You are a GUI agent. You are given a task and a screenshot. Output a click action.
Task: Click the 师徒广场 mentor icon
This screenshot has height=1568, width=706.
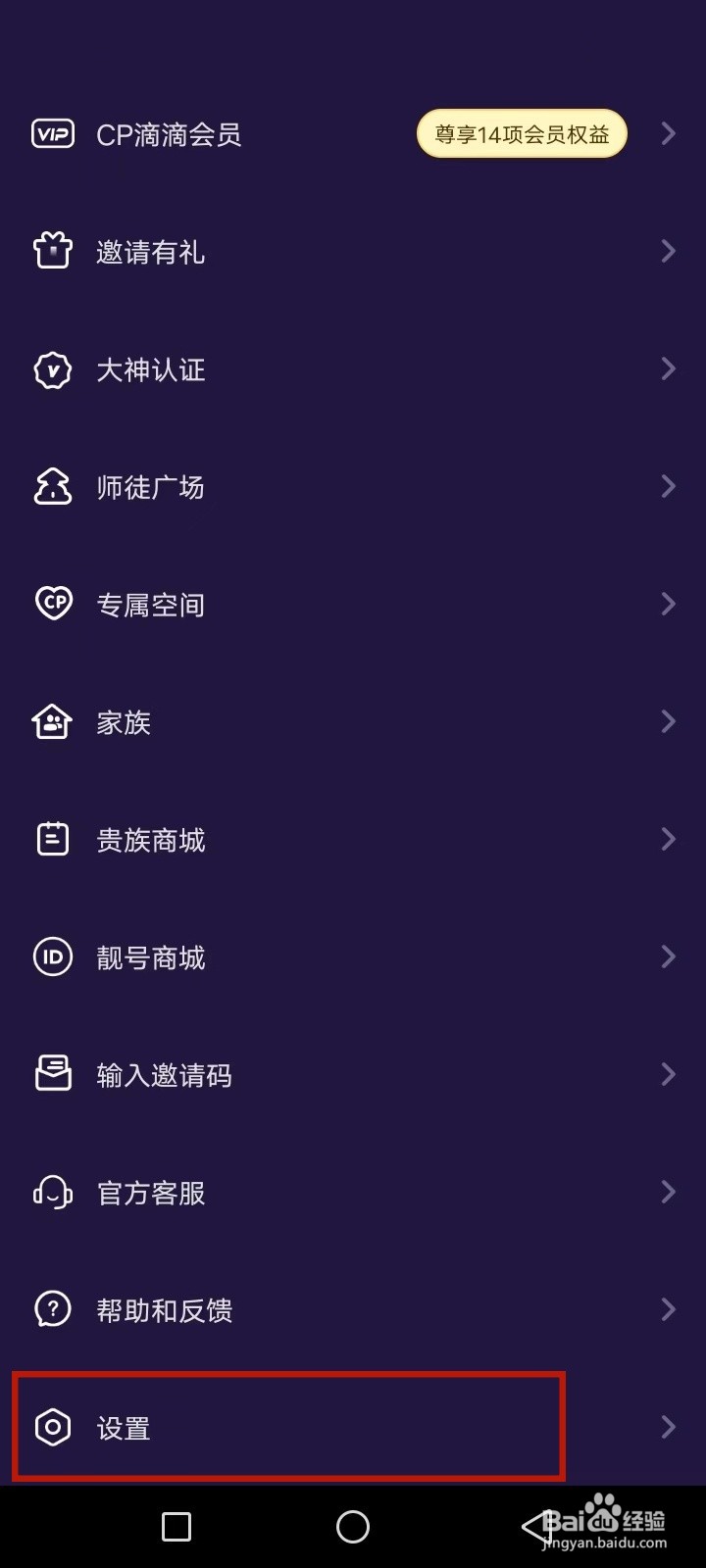(53, 487)
